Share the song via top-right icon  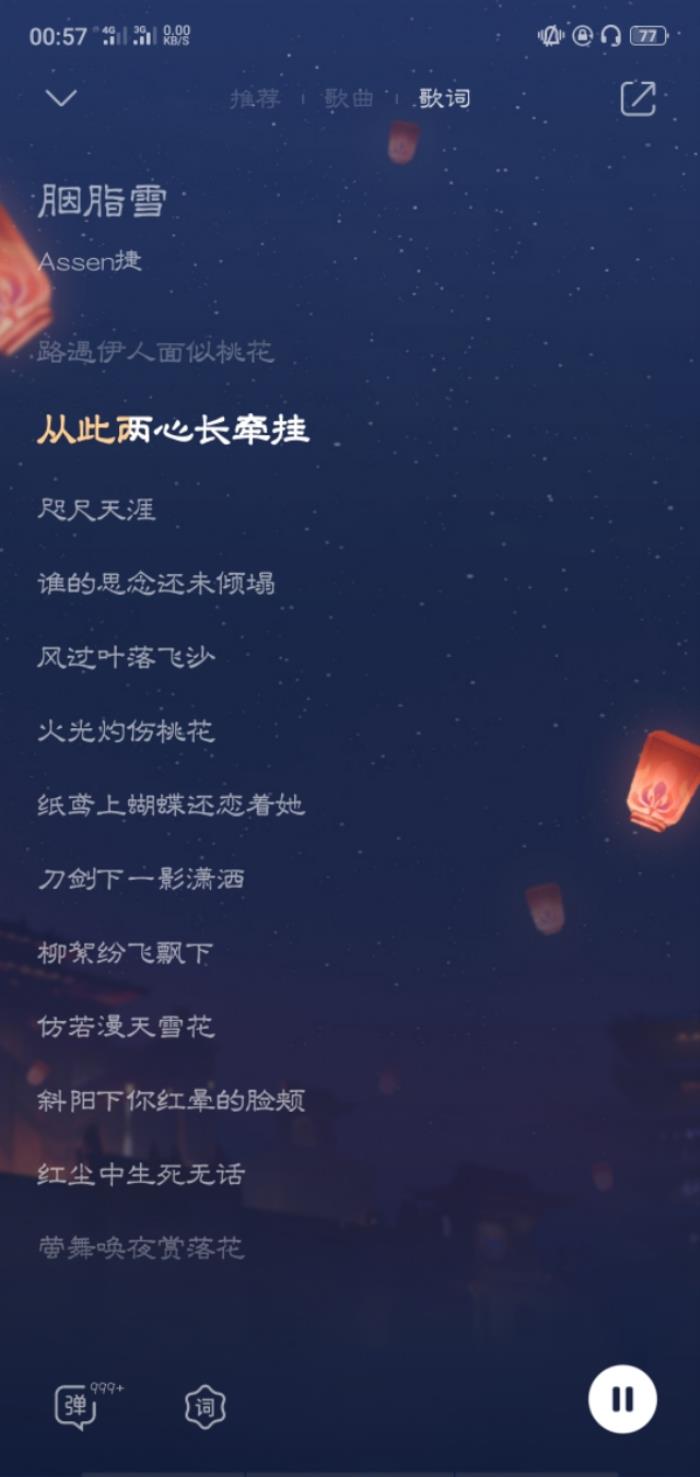[638, 98]
